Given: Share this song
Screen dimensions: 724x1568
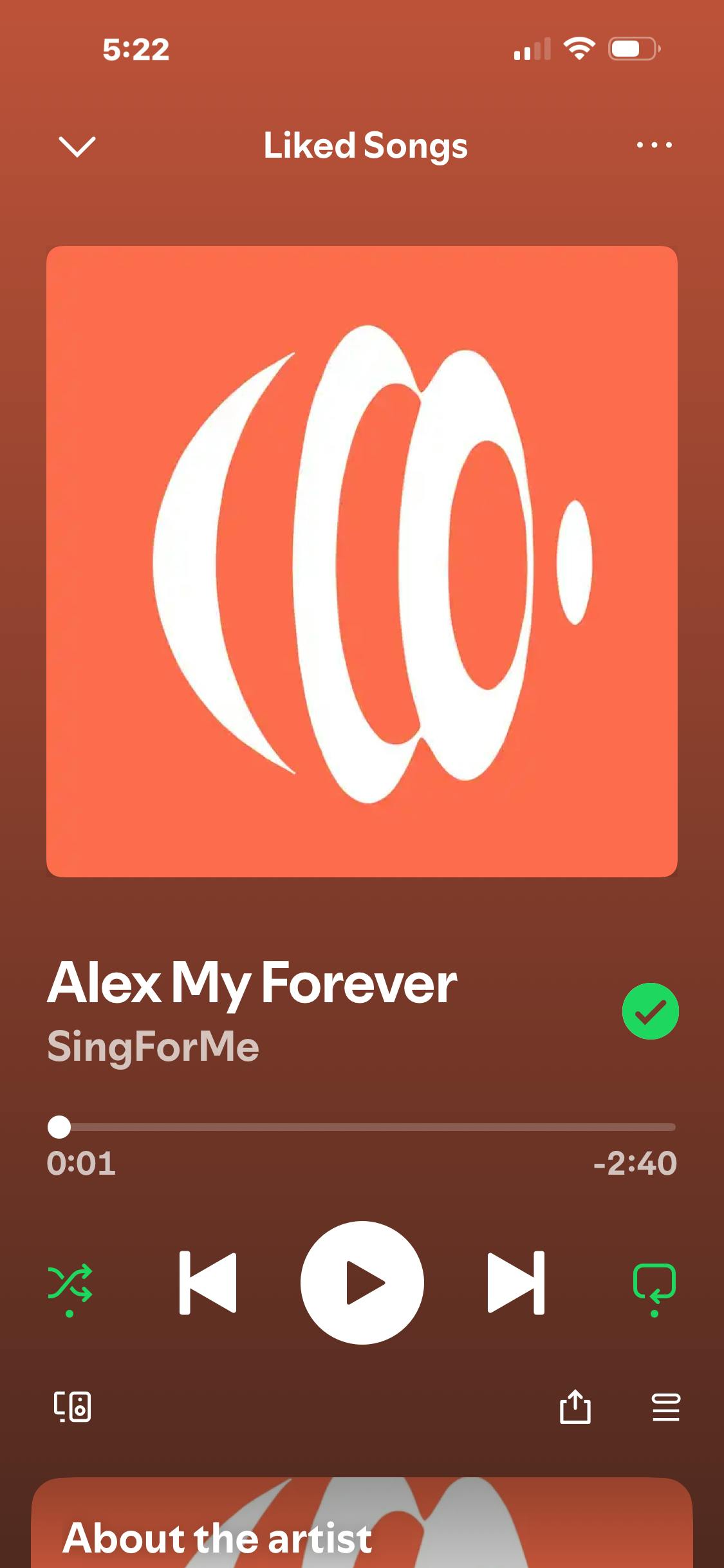Looking at the screenshot, I should click(x=575, y=1406).
